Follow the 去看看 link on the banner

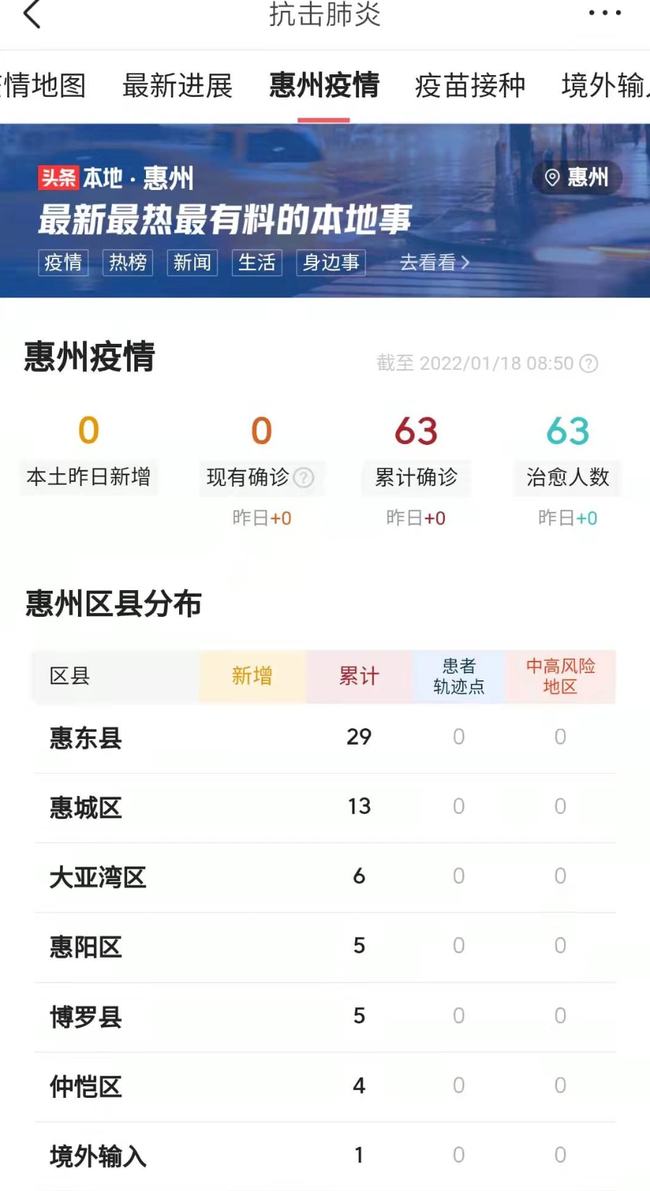pyautogui.click(x=434, y=262)
